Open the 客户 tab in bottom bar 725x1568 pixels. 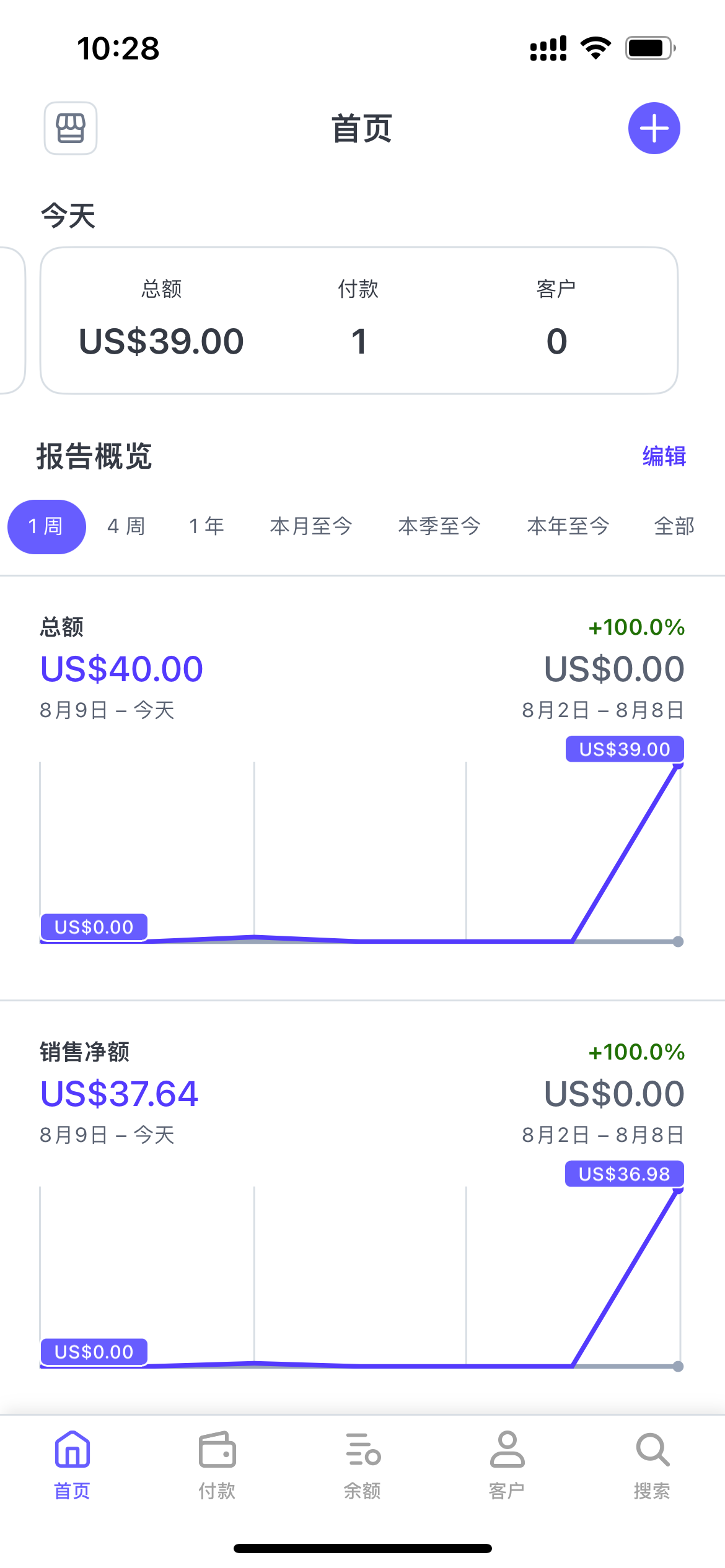pos(507,1465)
